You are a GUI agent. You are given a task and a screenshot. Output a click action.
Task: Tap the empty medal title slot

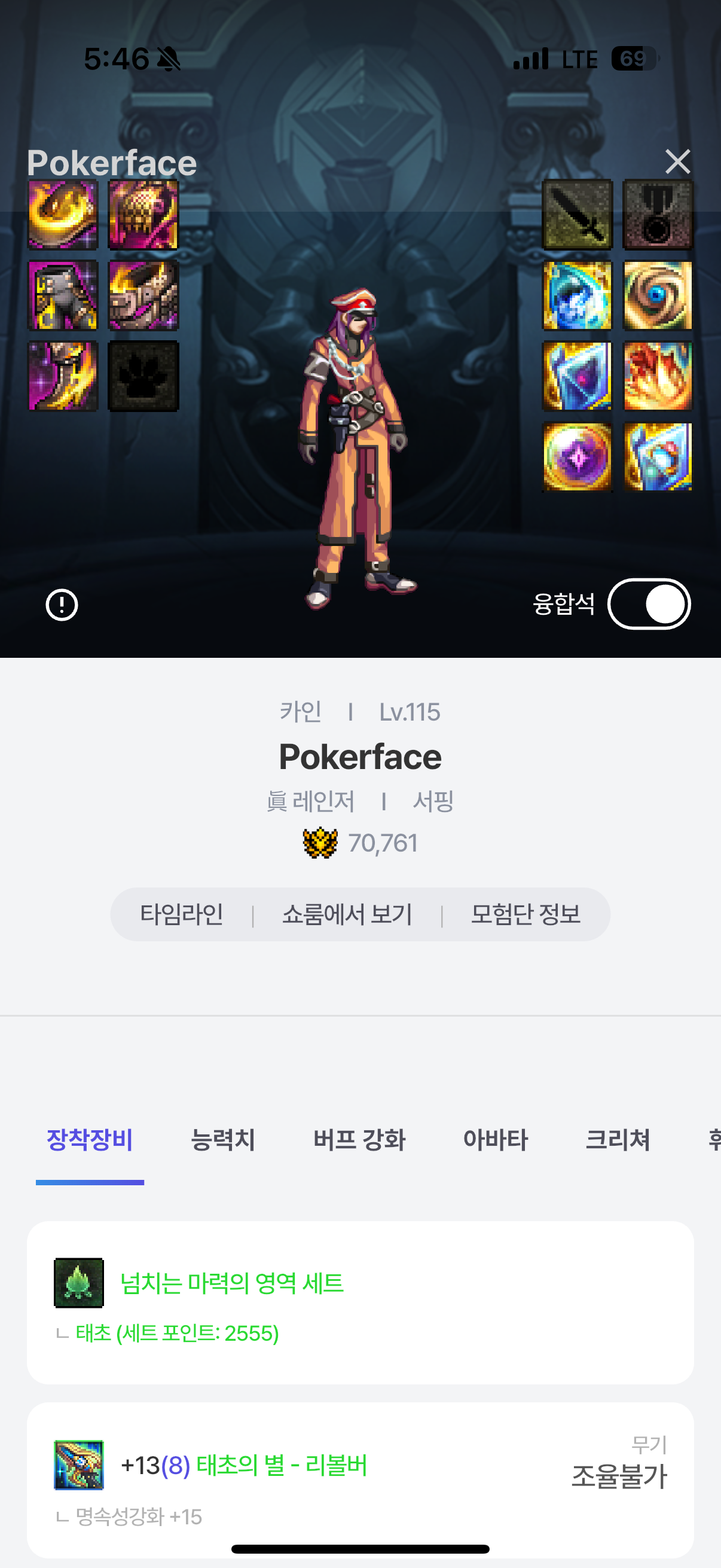click(658, 214)
